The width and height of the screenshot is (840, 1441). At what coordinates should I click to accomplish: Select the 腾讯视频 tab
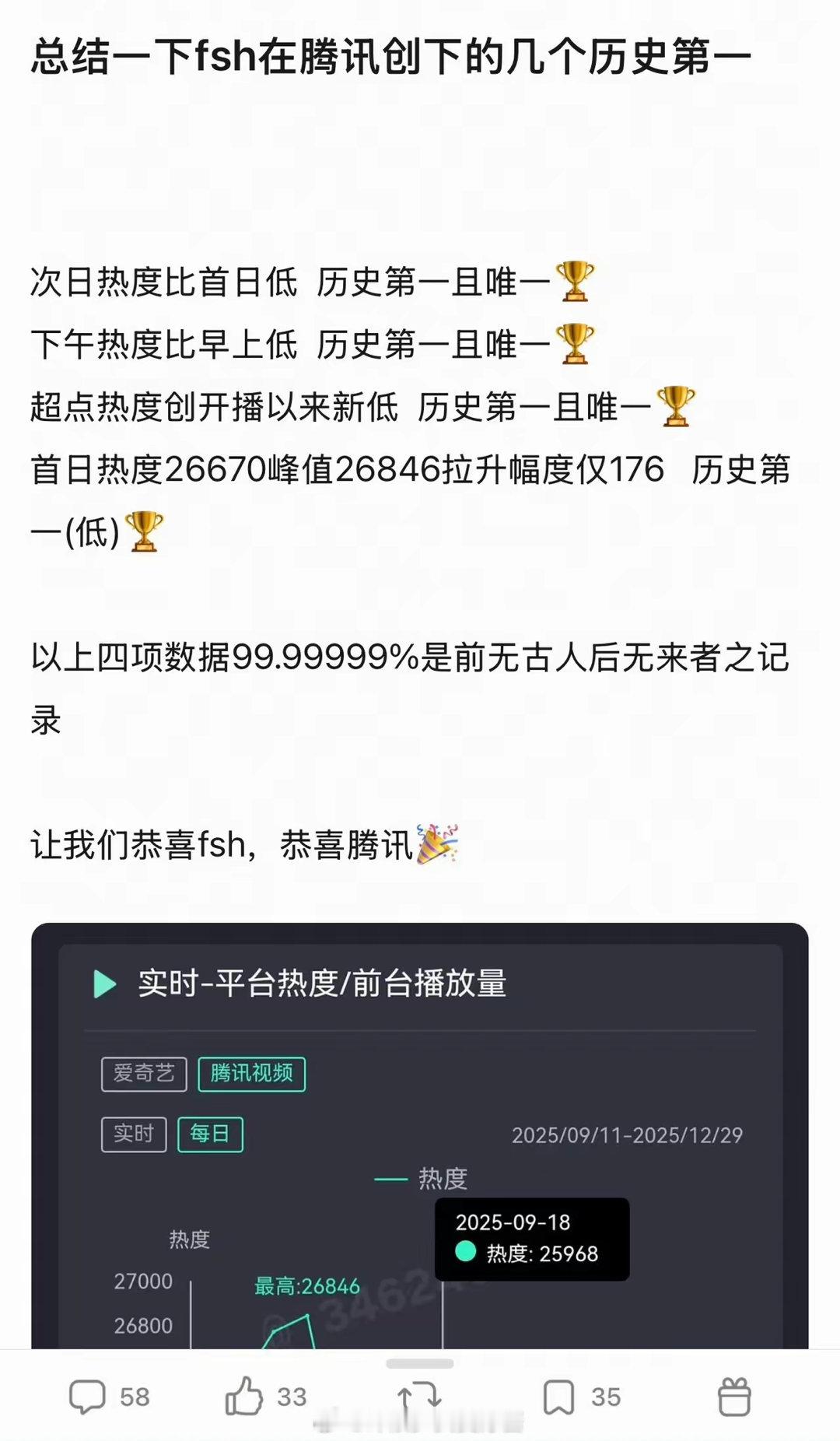pos(253,1073)
